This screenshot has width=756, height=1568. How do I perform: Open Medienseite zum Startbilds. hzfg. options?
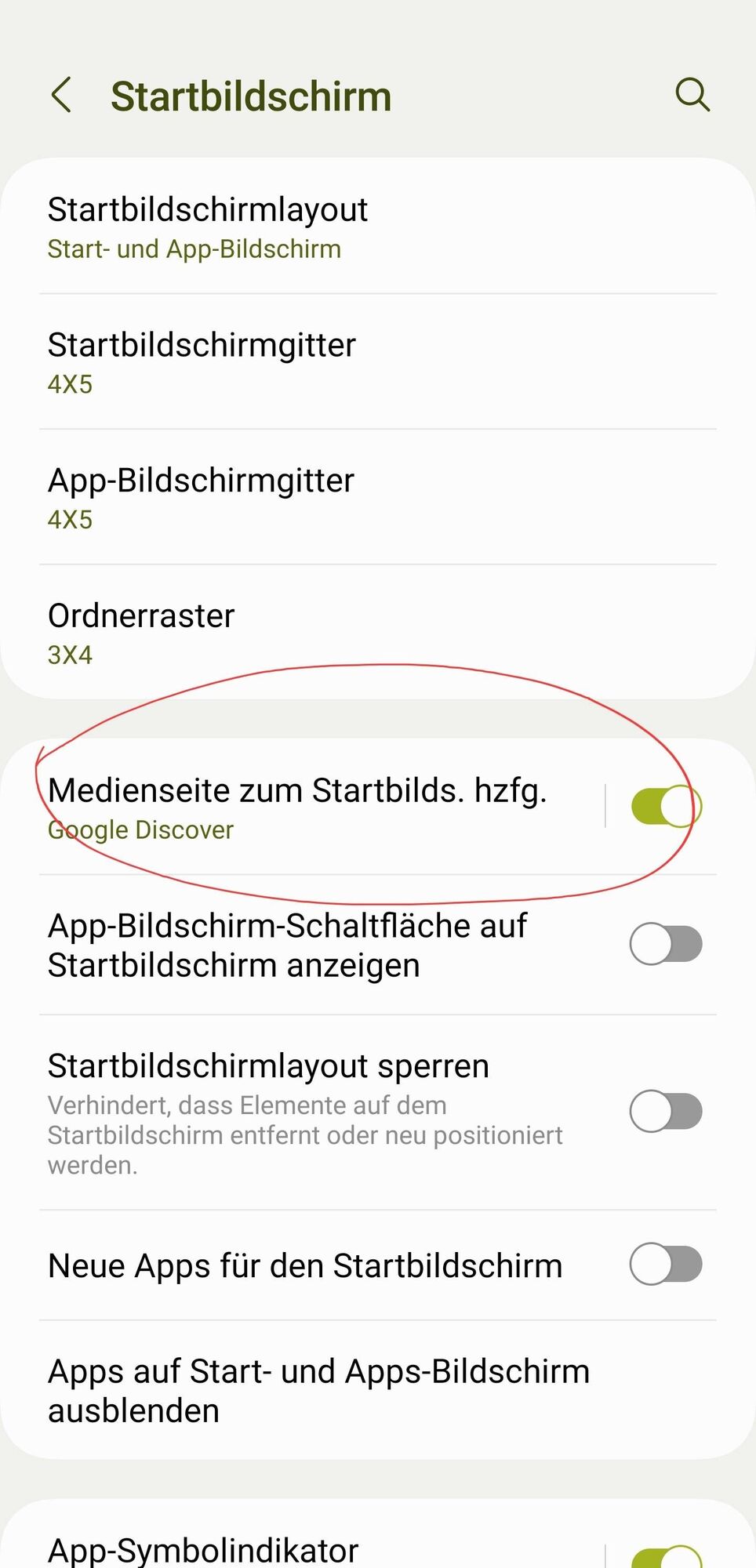point(314,808)
